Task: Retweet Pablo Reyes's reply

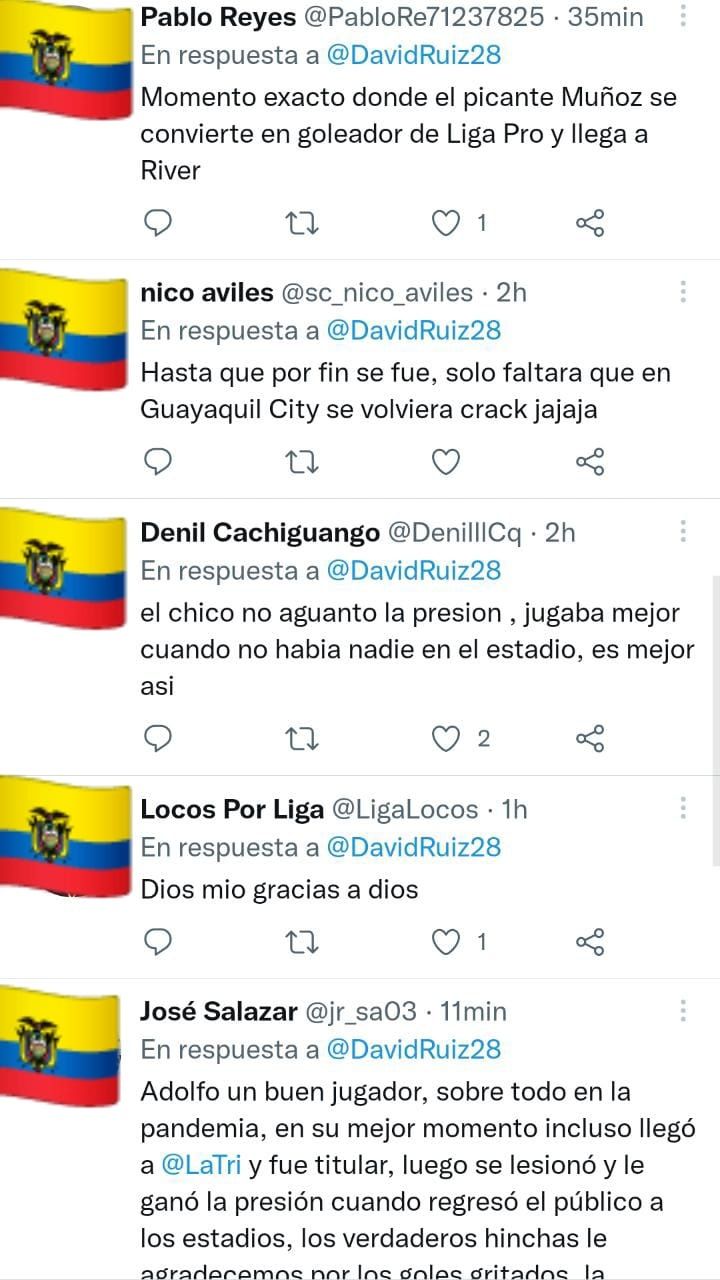Action: click(x=301, y=223)
